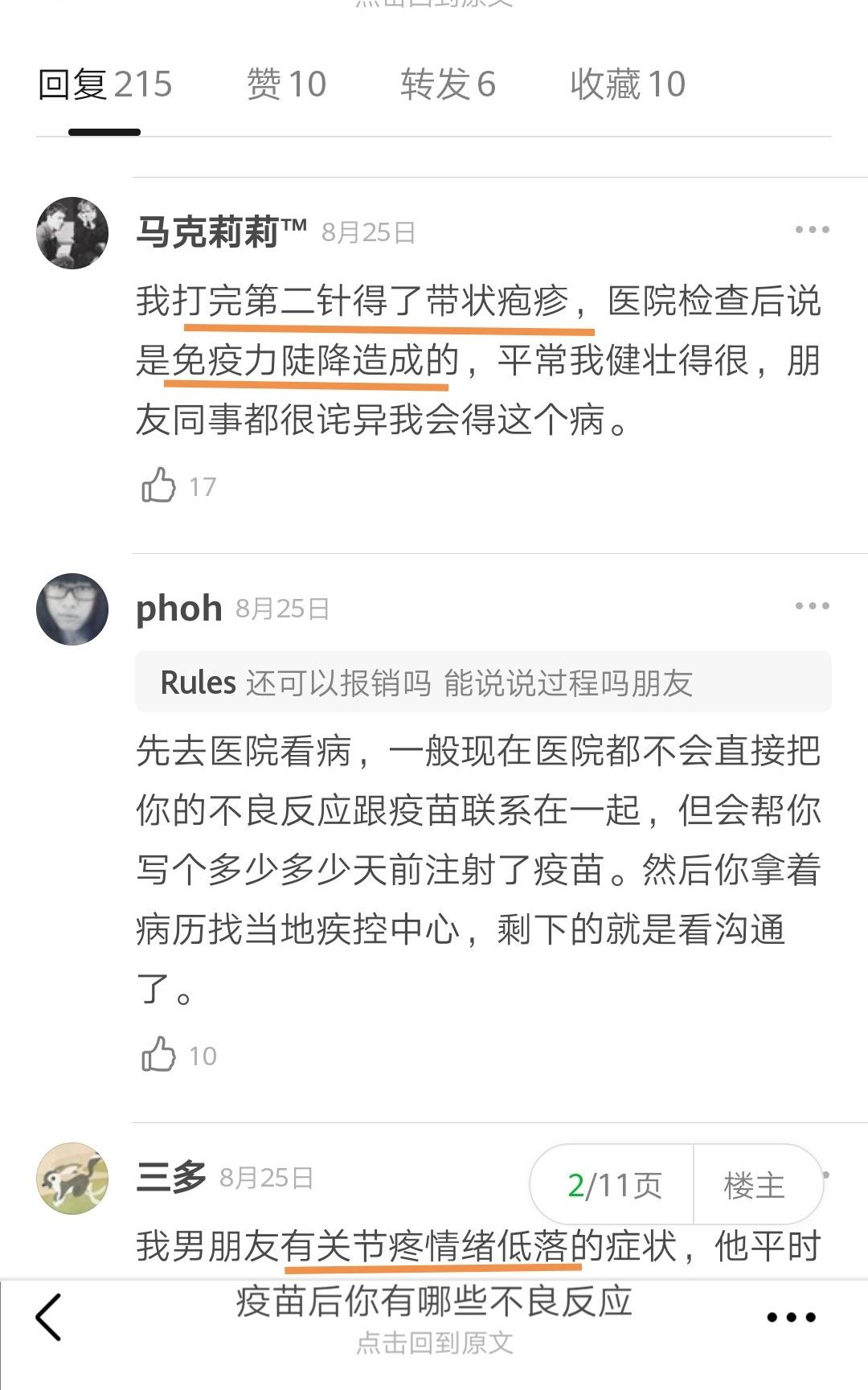The width and height of the screenshot is (868, 1390).
Task: Filter replies by 楼主 only
Action: (754, 1185)
